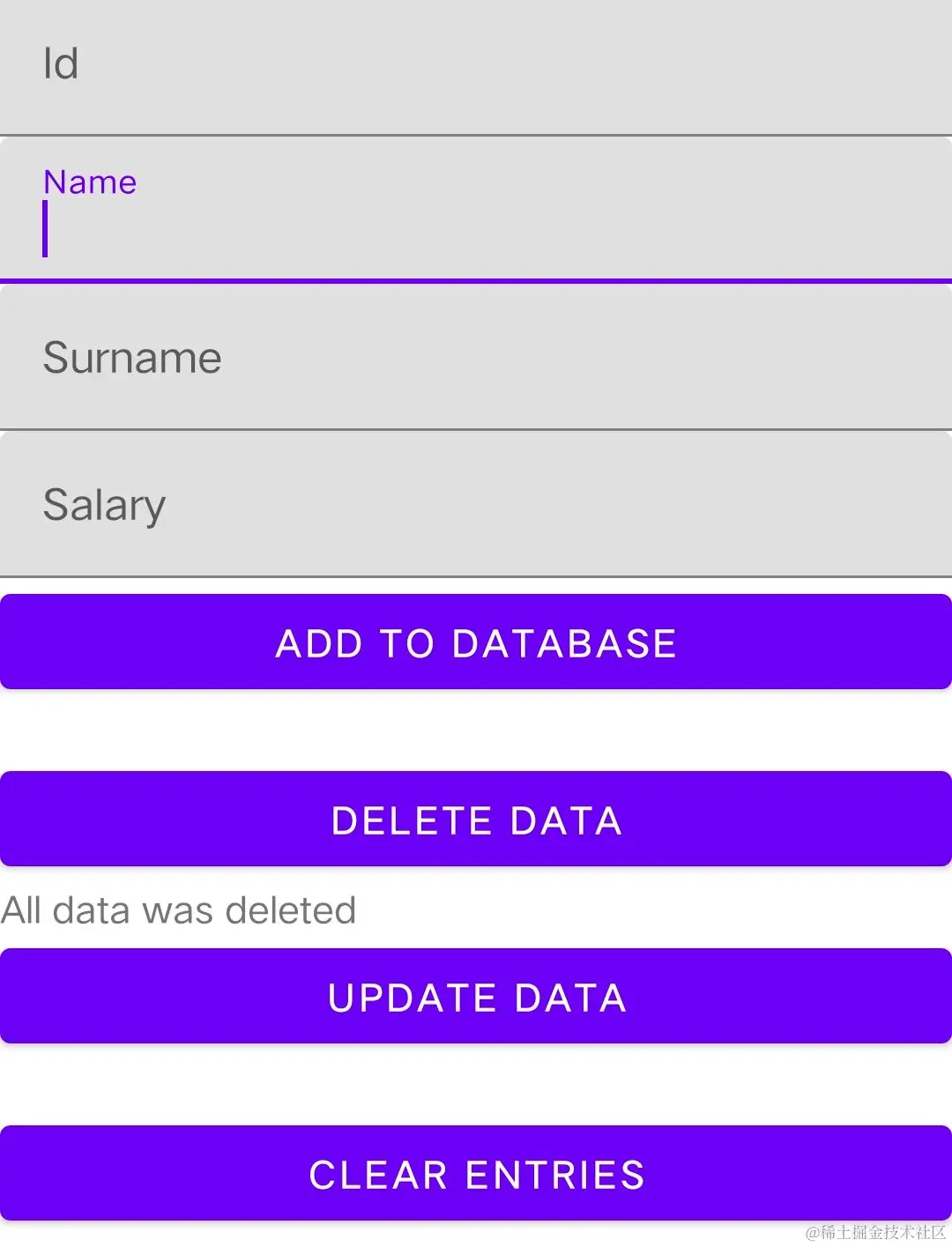Choose Update Data button

(476, 997)
